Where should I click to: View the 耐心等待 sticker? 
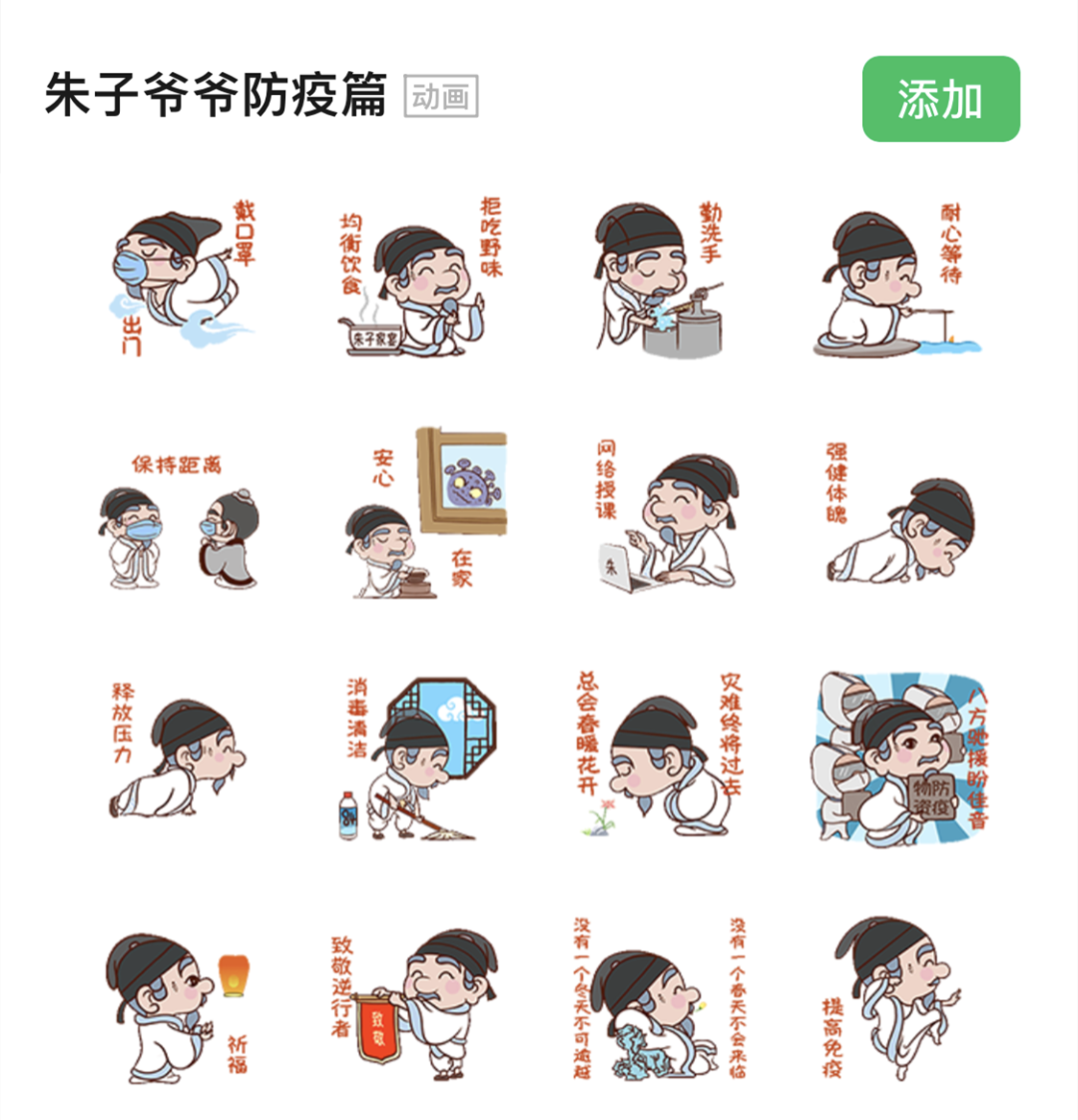898,280
